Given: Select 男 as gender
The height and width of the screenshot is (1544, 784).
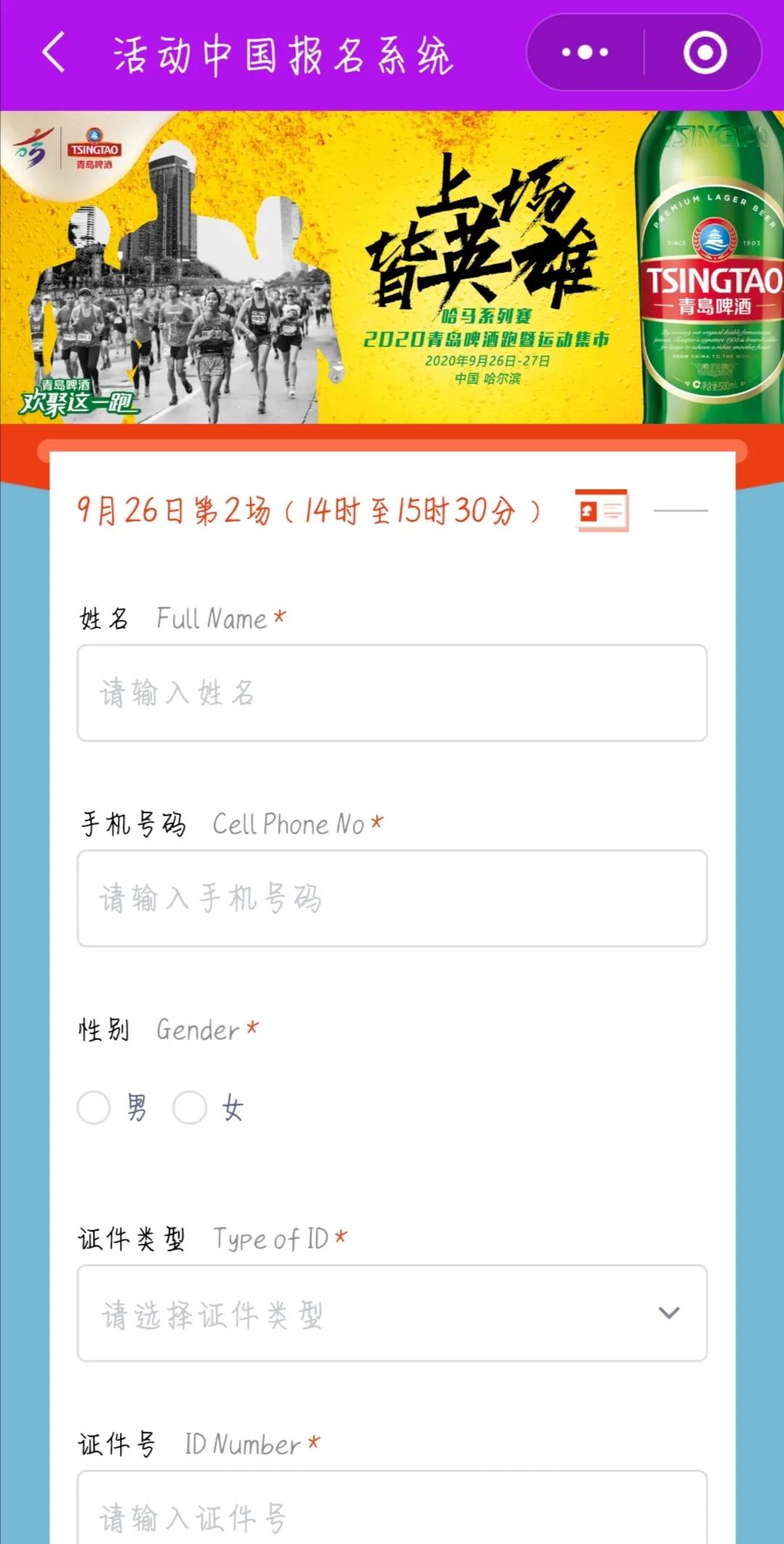Looking at the screenshot, I should tap(94, 1108).
